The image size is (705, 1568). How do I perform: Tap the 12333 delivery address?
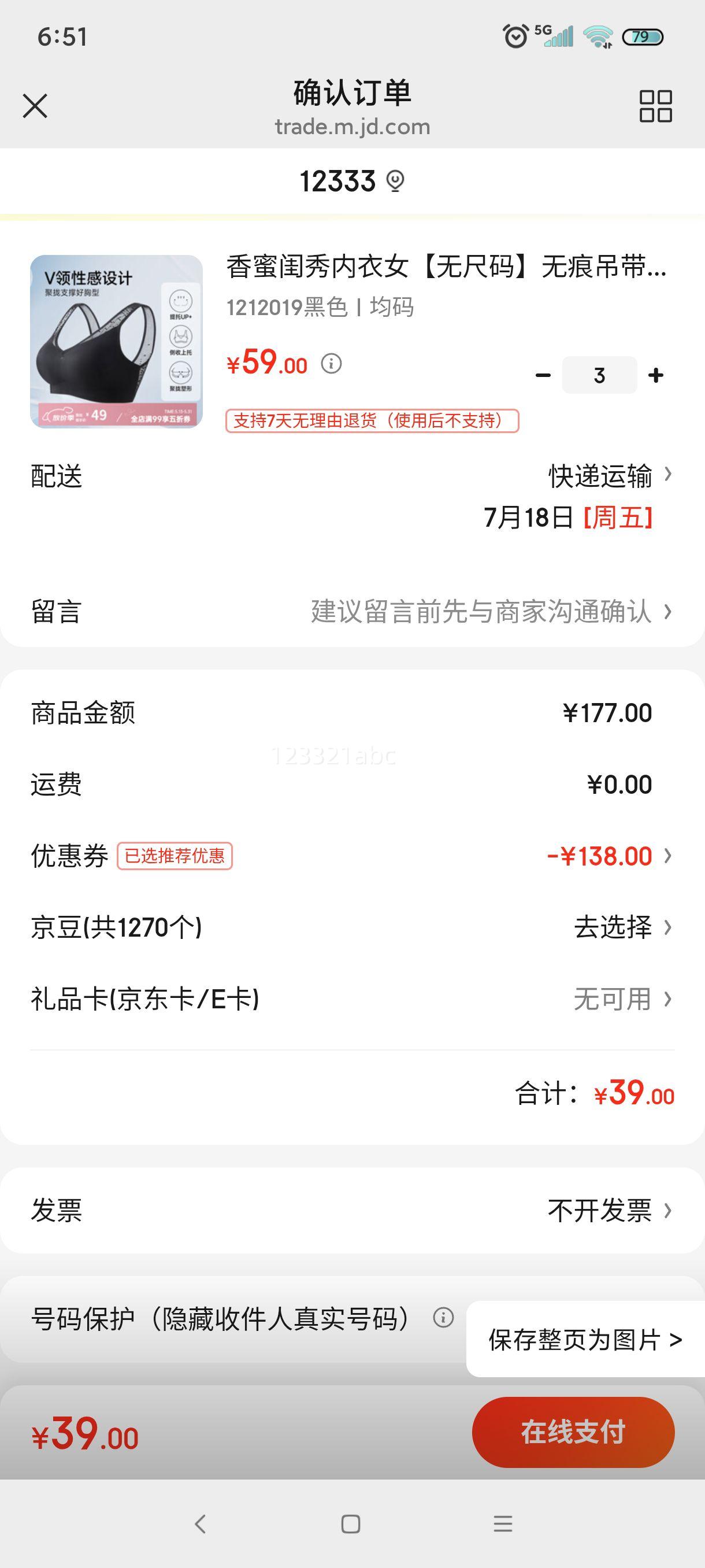coord(352,182)
